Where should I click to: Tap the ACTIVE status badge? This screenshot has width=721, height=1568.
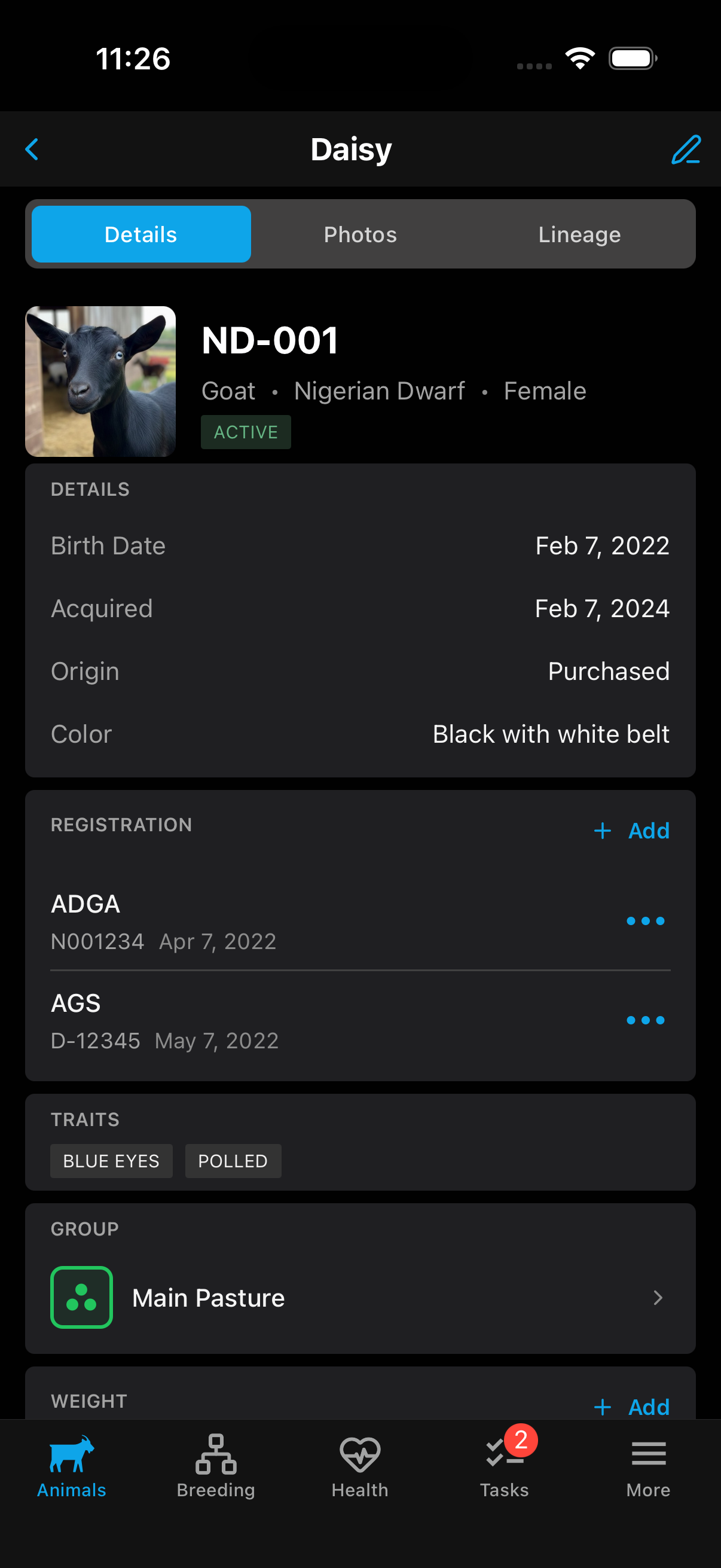click(246, 432)
